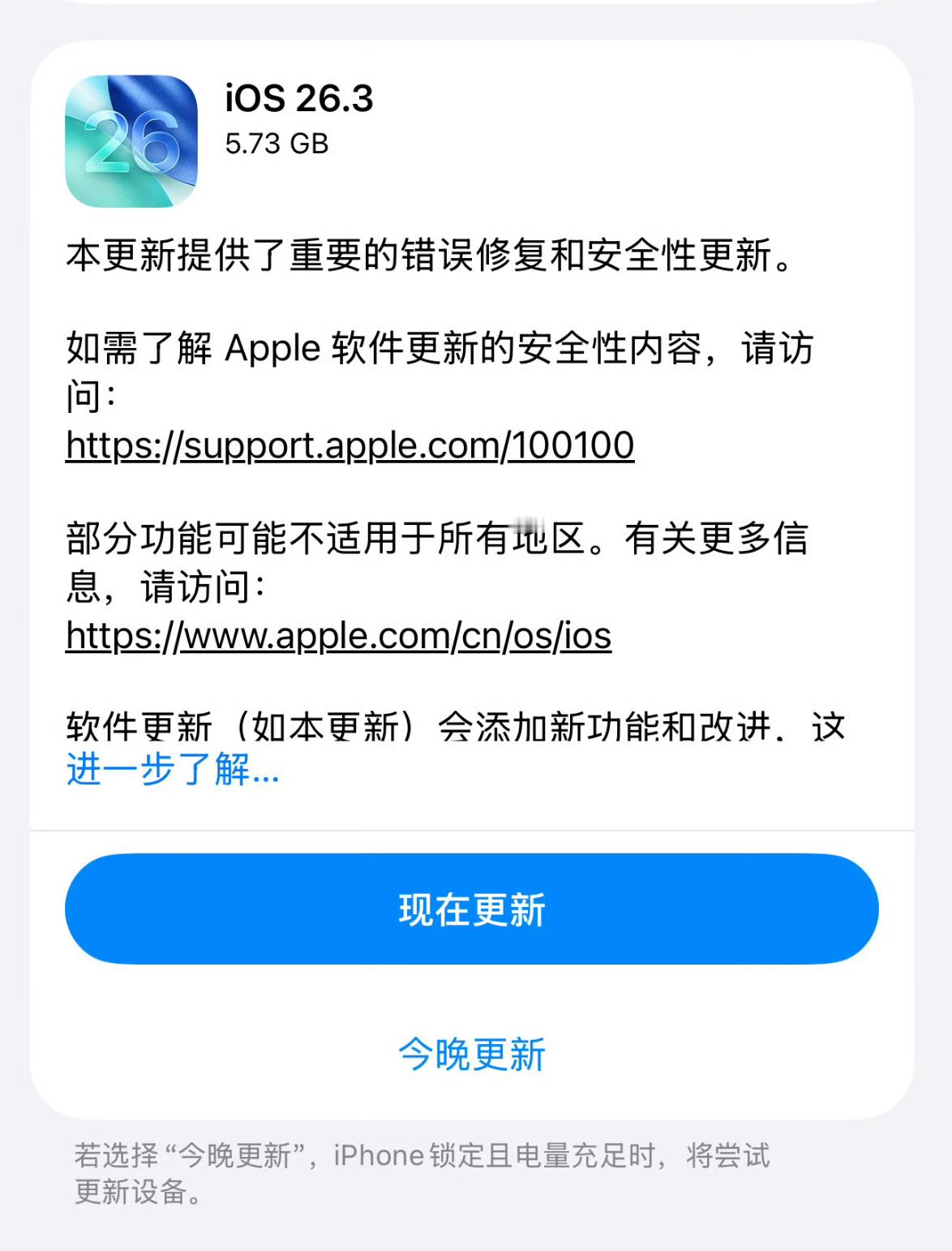The height and width of the screenshot is (1251, 952).
Task: Open the https://support.apple.com/100100 link
Action: coord(350,445)
